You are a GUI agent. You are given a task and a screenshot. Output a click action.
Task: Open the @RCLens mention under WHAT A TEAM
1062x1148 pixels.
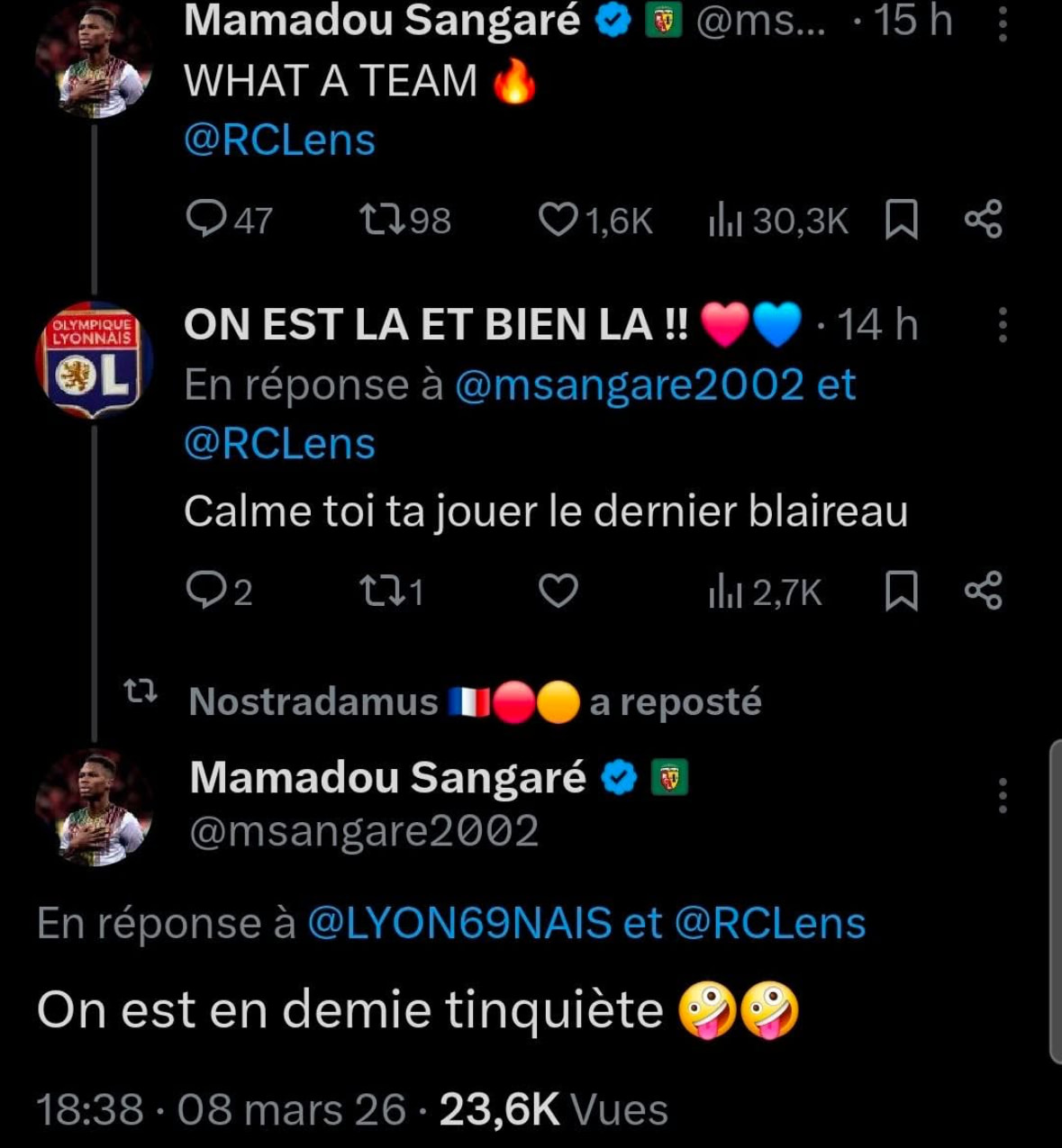tap(279, 140)
